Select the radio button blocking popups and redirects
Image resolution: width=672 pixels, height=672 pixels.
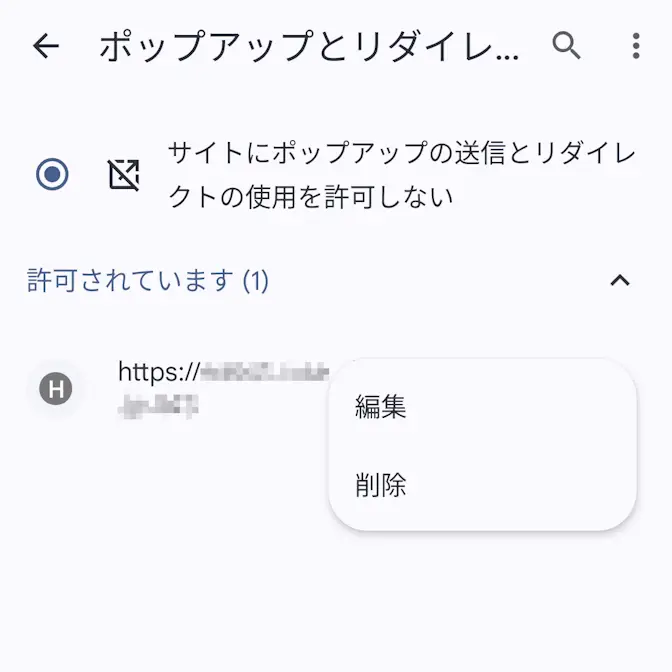pyautogui.click(x=52, y=176)
